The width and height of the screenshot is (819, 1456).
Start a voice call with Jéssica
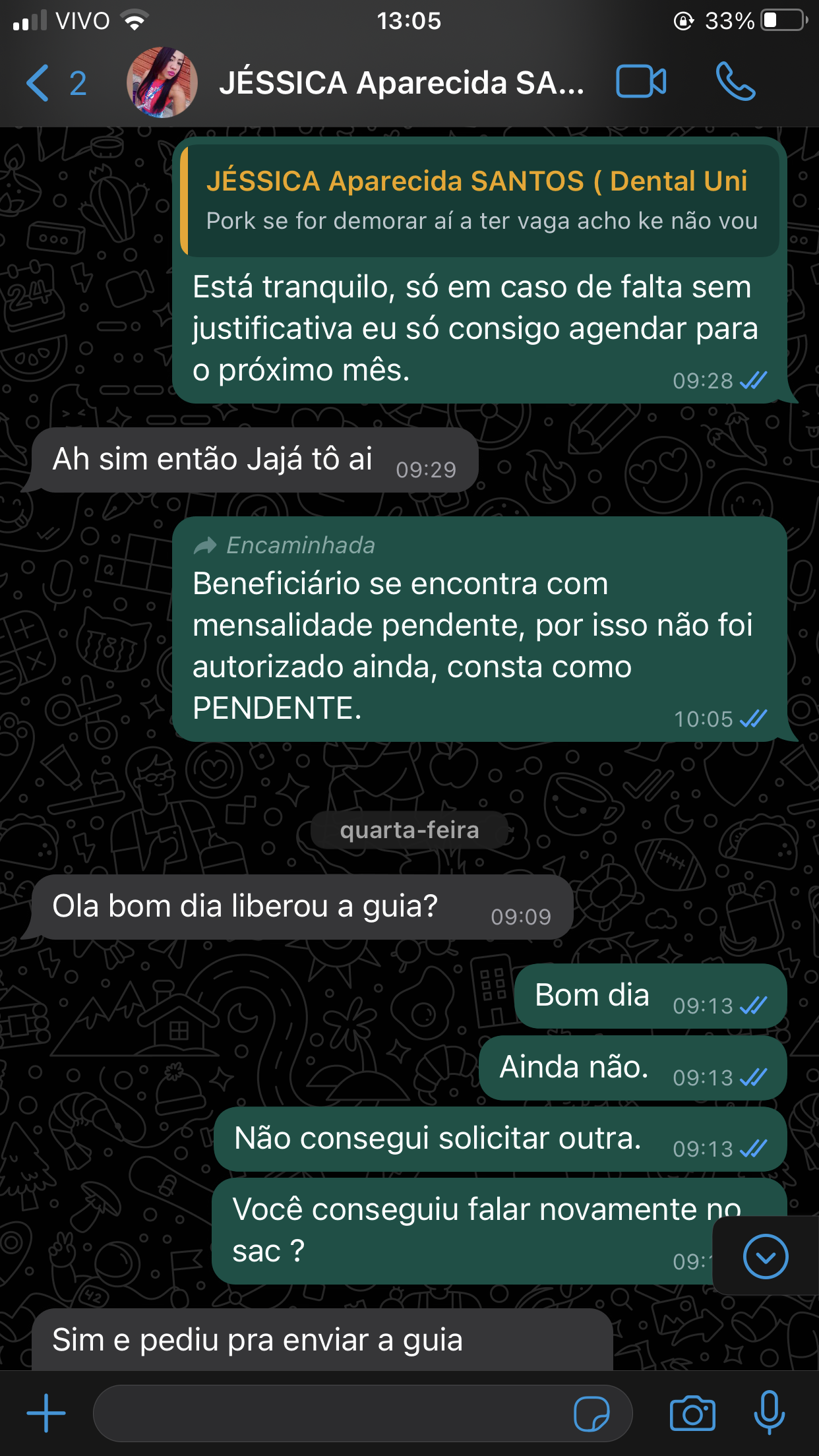point(735,82)
